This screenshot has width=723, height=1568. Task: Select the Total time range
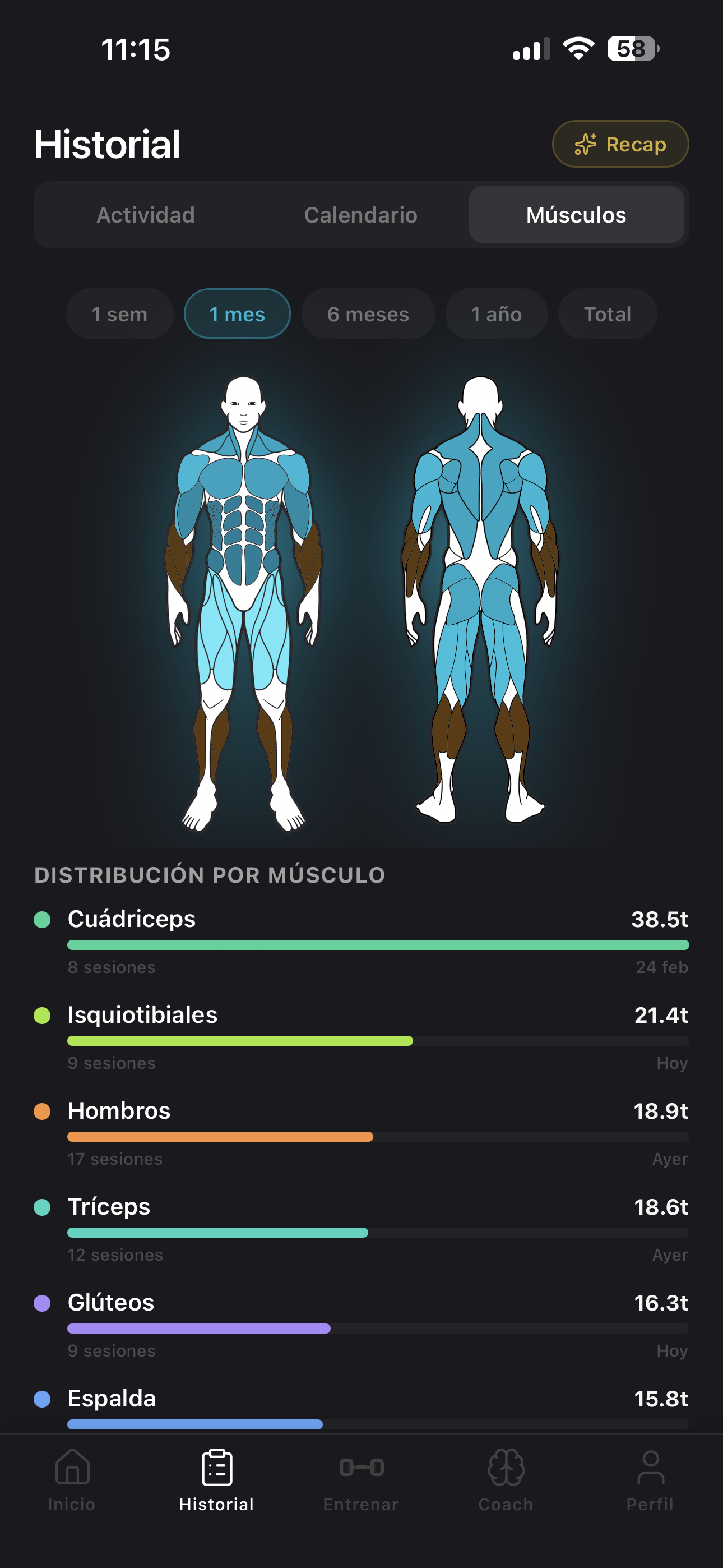tap(607, 314)
